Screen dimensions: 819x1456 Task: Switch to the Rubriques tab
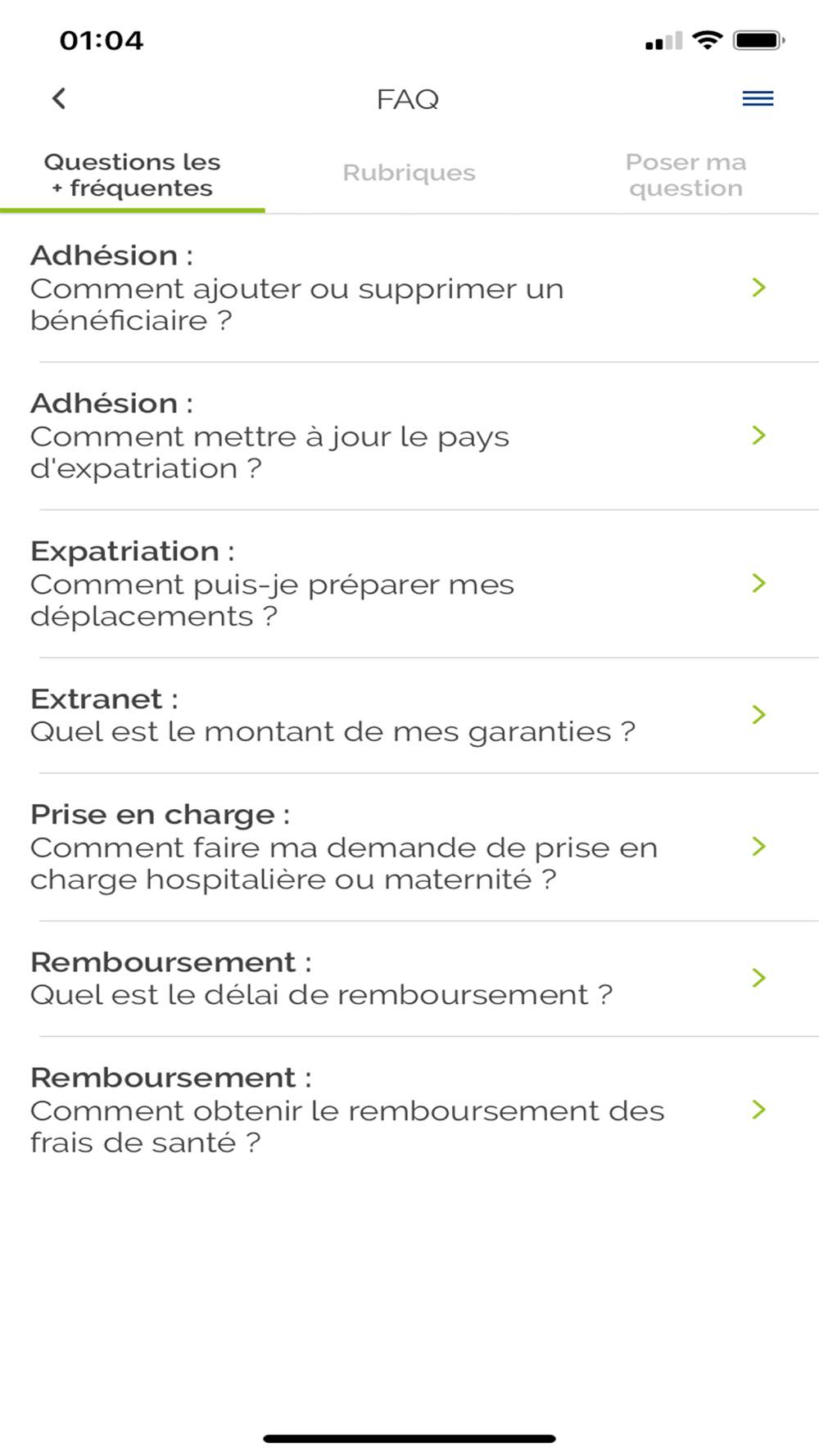click(x=409, y=174)
